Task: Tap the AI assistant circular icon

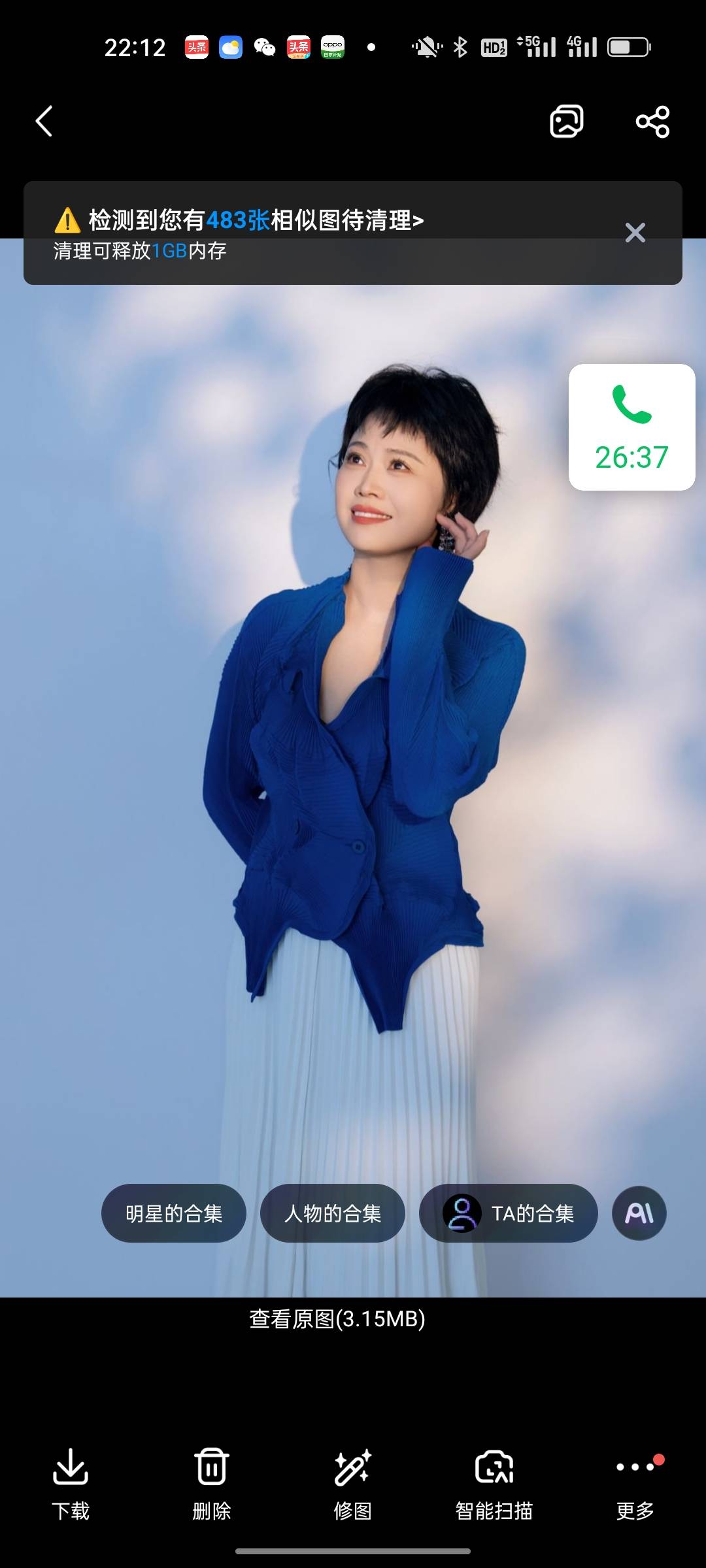Action: click(639, 1213)
